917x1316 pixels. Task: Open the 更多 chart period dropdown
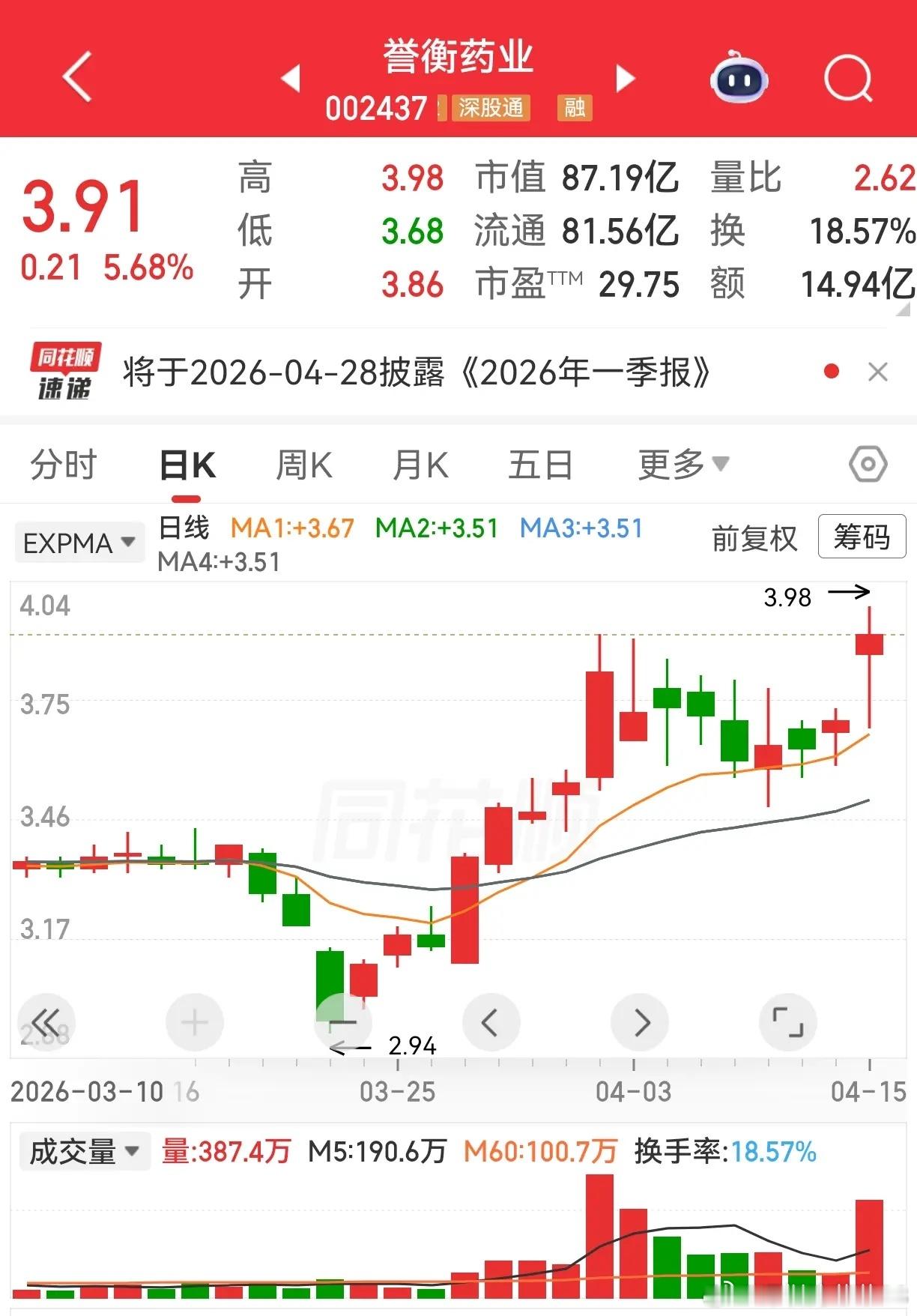[x=680, y=464]
